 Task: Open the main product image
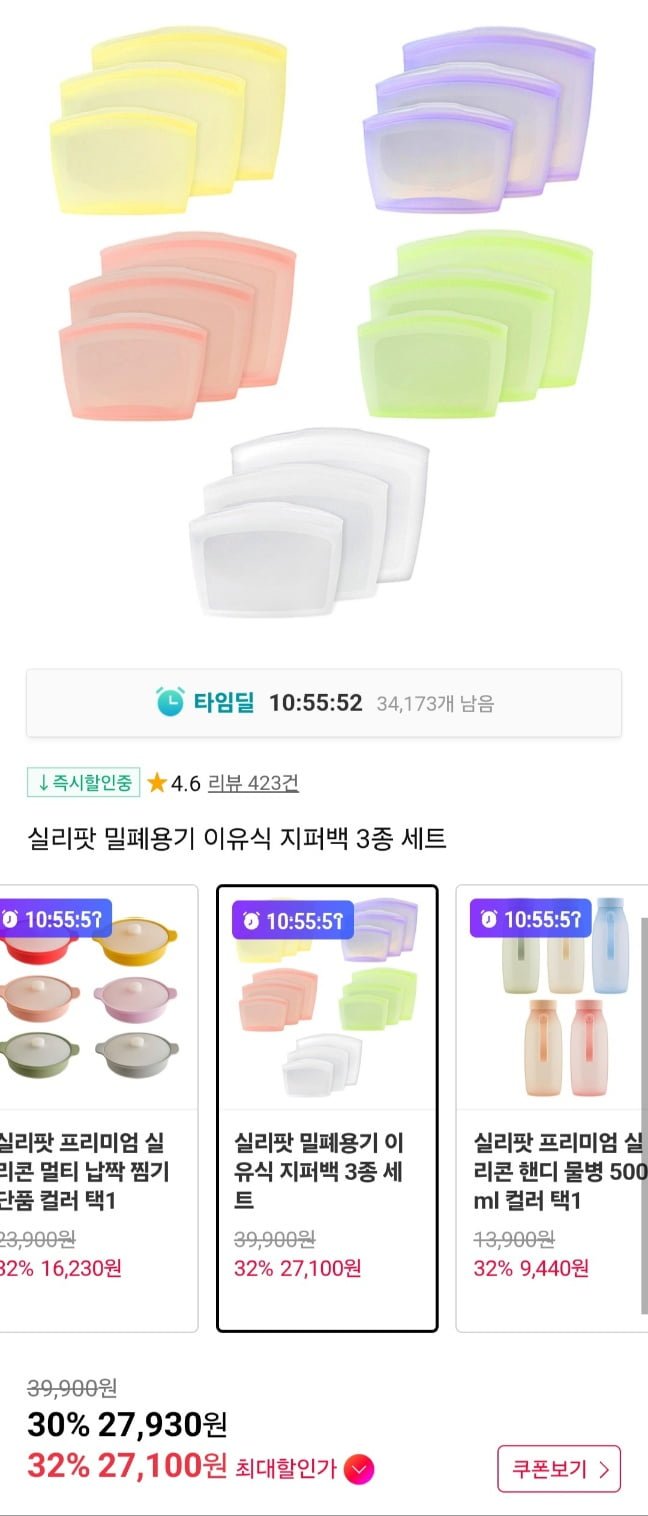(324, 320)
